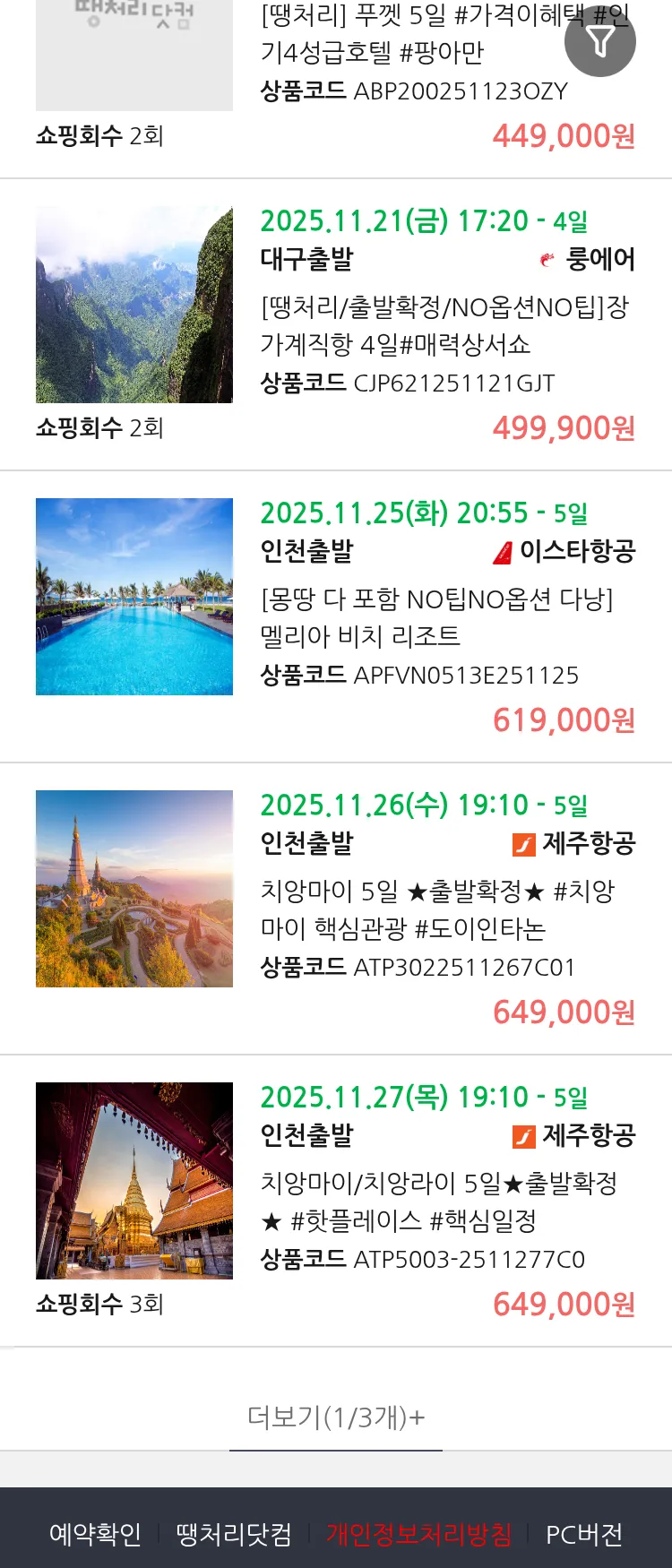The width and height of the screenshot is (672, 1568).
Task: Go to 예약확인 in the footer
Action: point(95,1534)
